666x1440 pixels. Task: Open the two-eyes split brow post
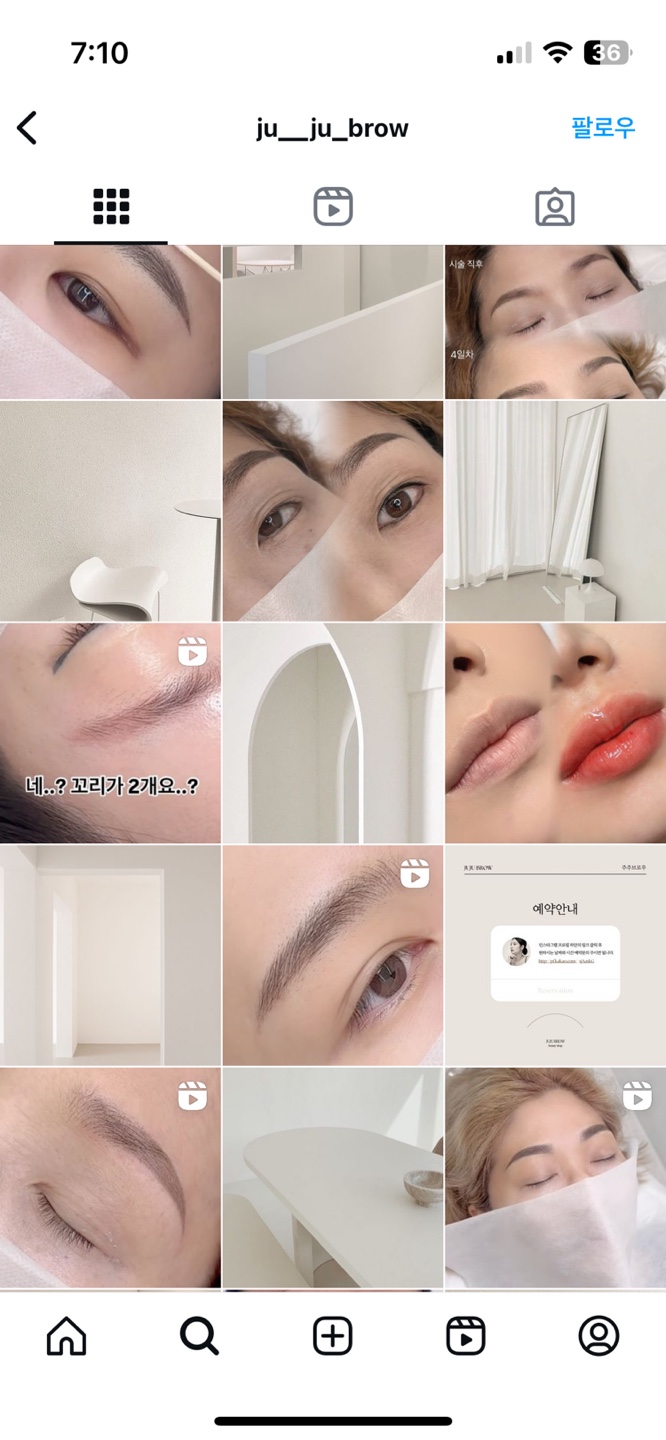333,511
